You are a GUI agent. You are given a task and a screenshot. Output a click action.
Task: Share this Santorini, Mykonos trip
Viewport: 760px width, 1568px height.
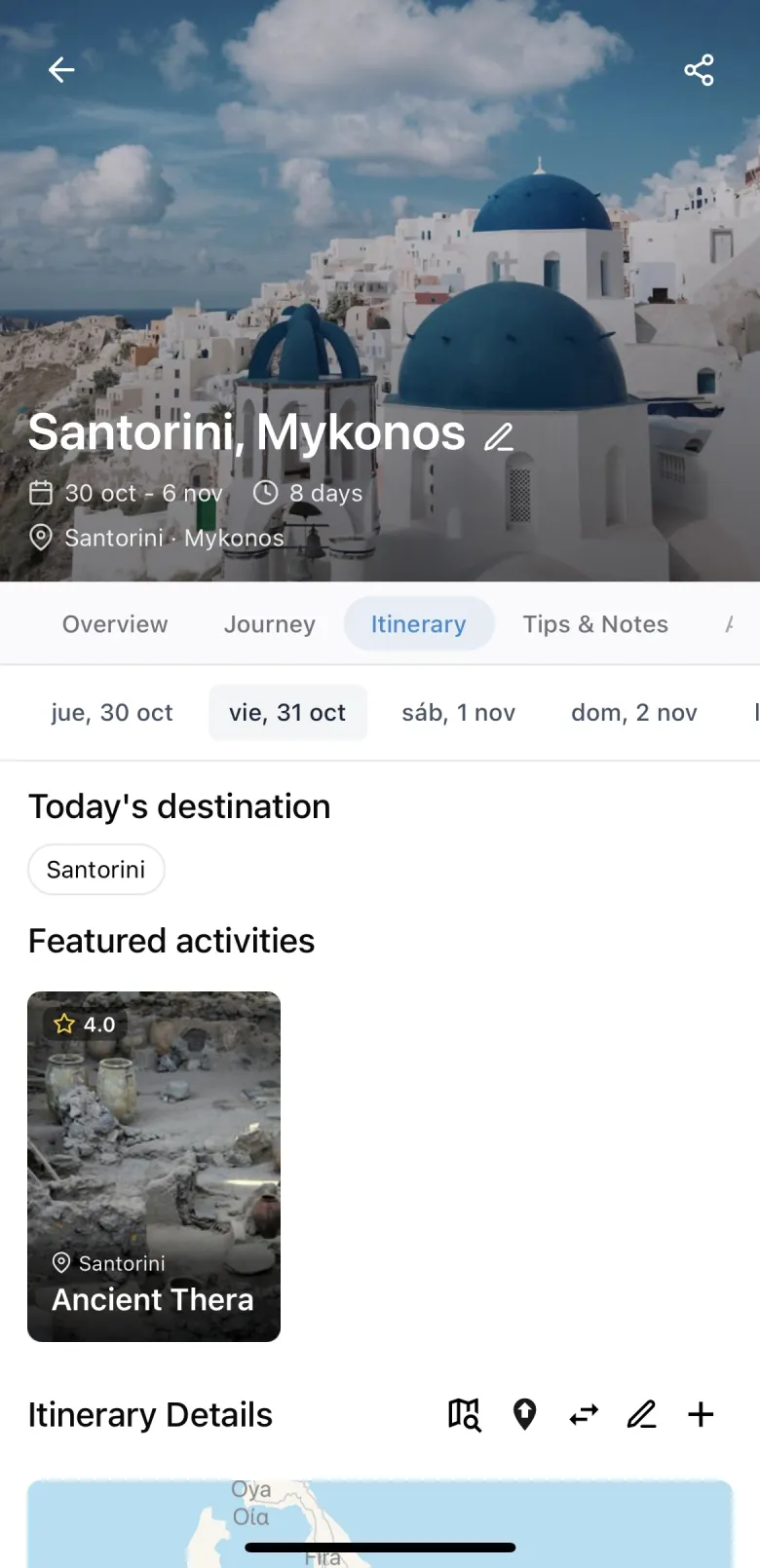[699, 70]
